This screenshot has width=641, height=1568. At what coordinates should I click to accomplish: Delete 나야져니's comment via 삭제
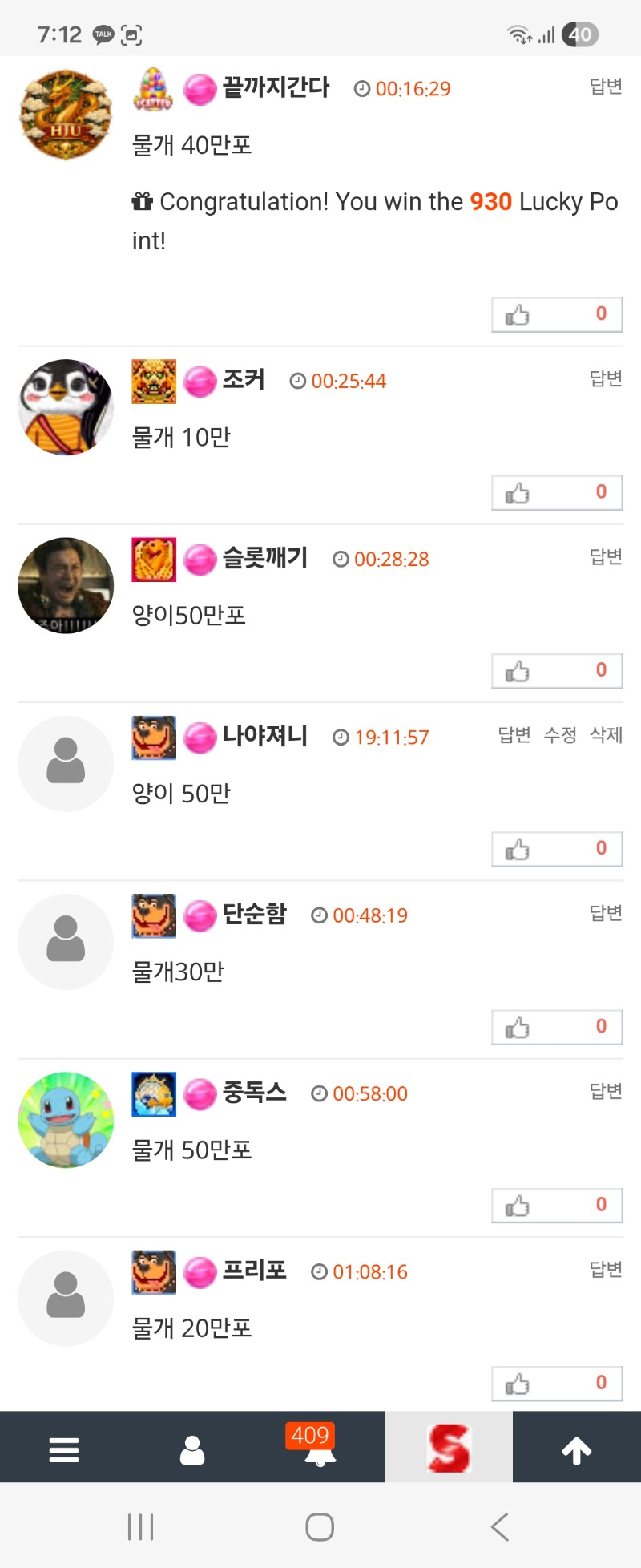(605, 735)
